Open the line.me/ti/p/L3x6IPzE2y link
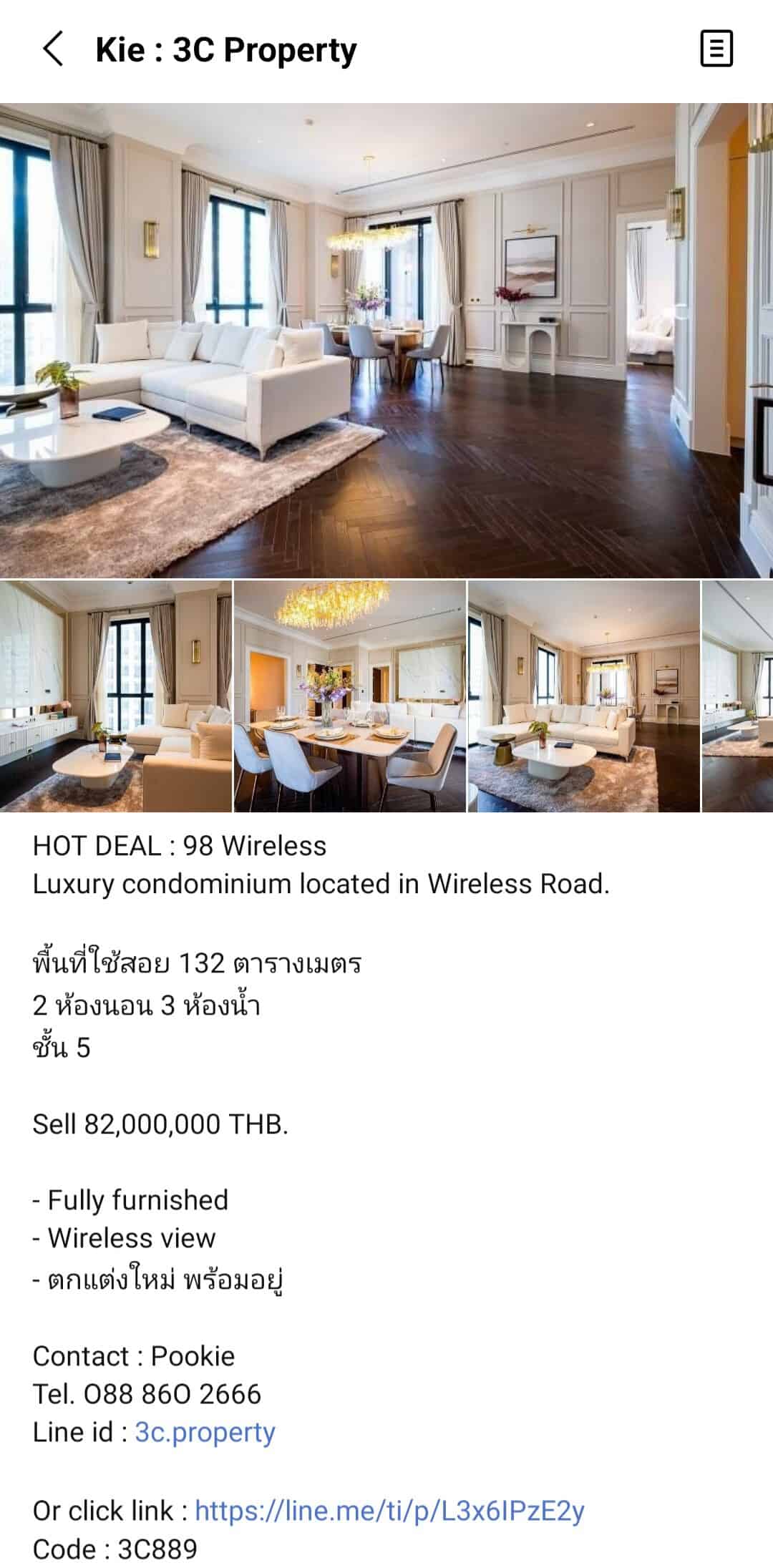 coord(389,1510)
